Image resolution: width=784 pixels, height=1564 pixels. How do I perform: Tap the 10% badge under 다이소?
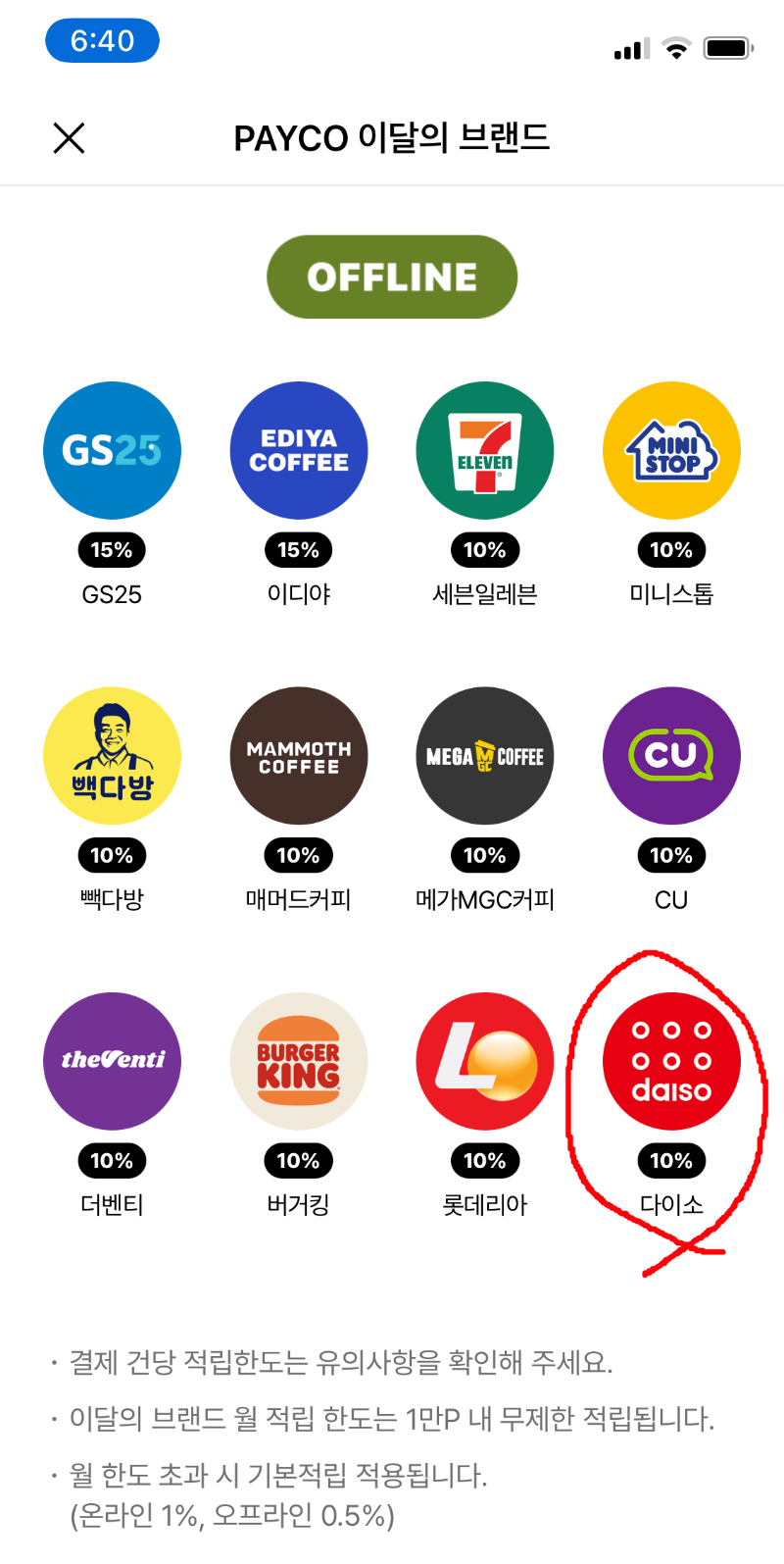(x=670, y=1161)
